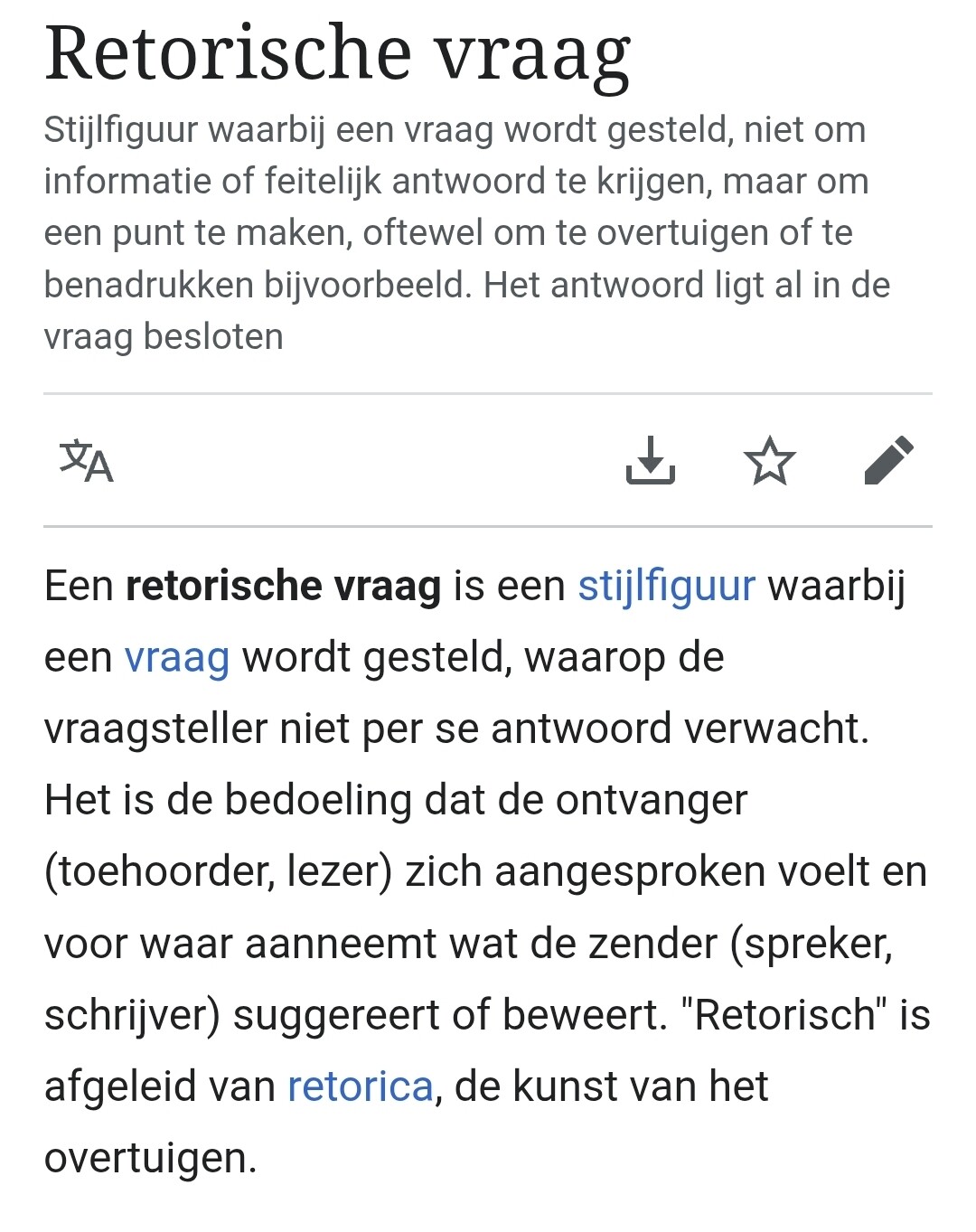The width and height of the screenshot is (976, 1232).
Task: Edit the article with pencil icon
Action: [x=888, y=461]
